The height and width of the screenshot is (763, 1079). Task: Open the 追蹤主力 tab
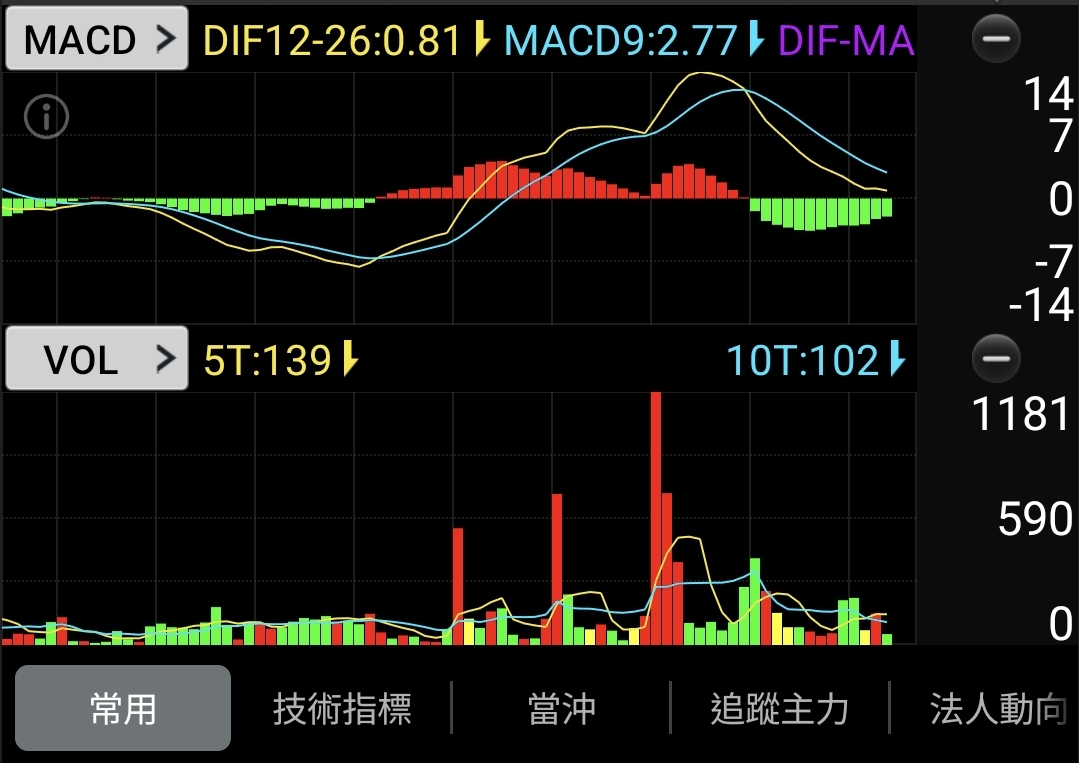pyautogui.click(x=779, y=709)
